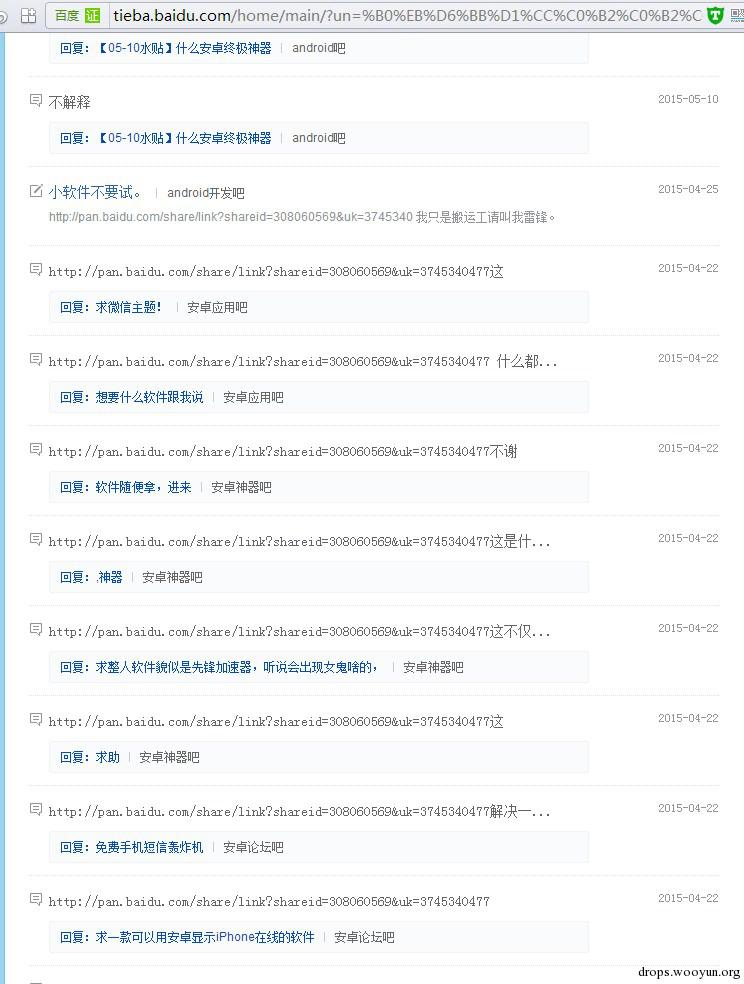Viewport: 744px width, 984px height.
Task: Open the thread 小软件不要试。
Action: (95, 192)
